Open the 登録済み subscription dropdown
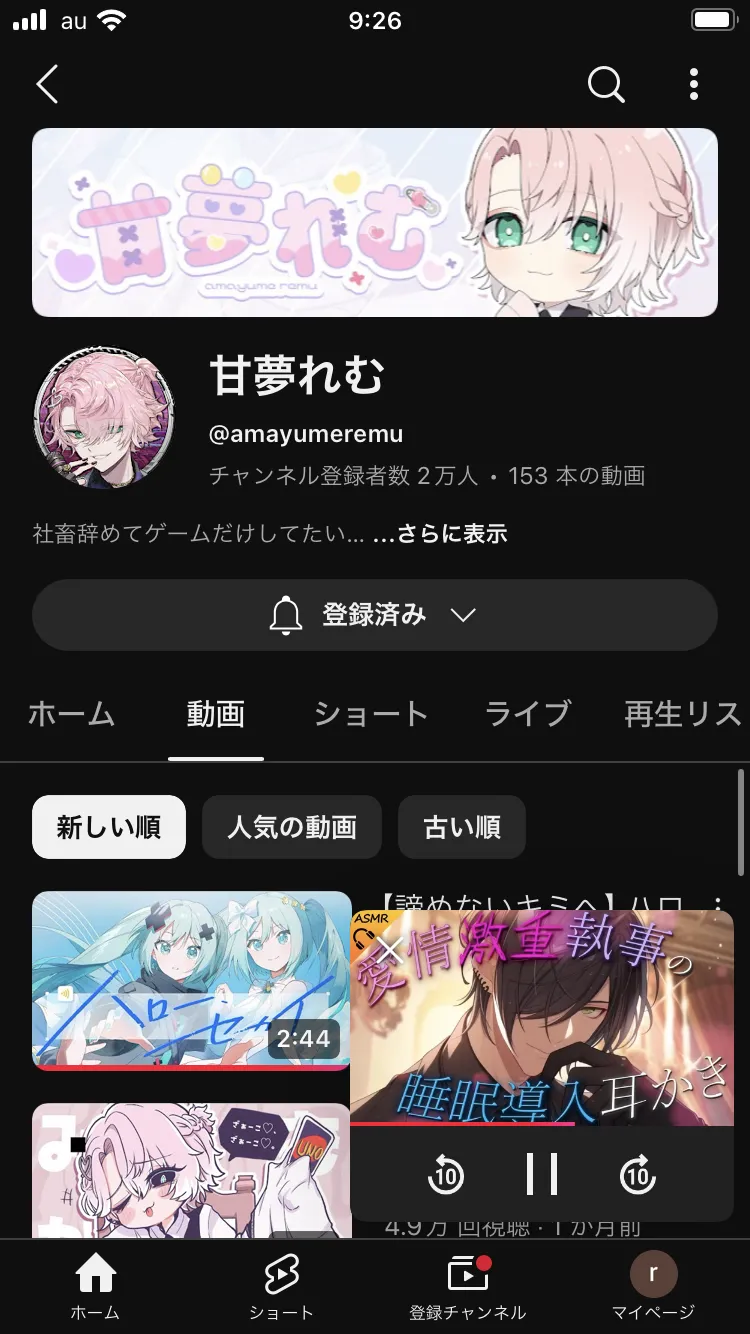Viewport: 750px width, 1334px height. 375,615
